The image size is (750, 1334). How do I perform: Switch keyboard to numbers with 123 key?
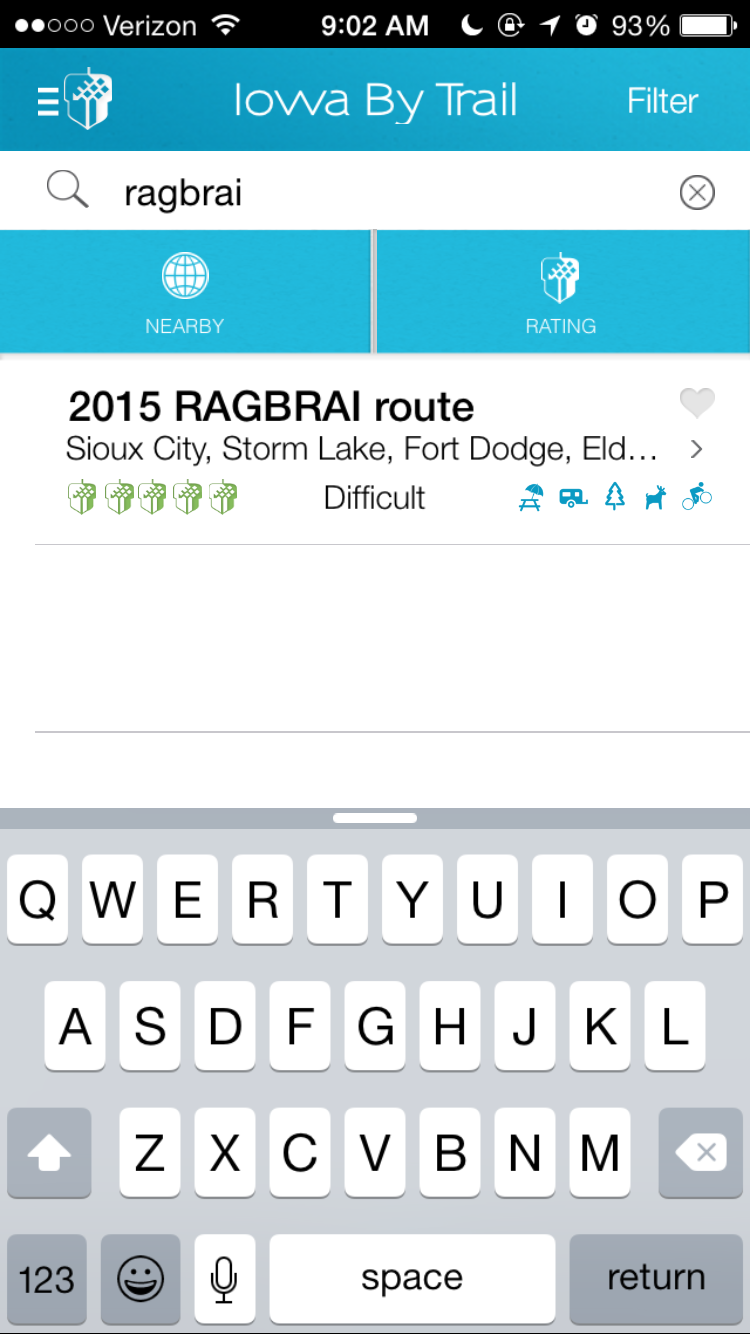(x=47, y=1278)
